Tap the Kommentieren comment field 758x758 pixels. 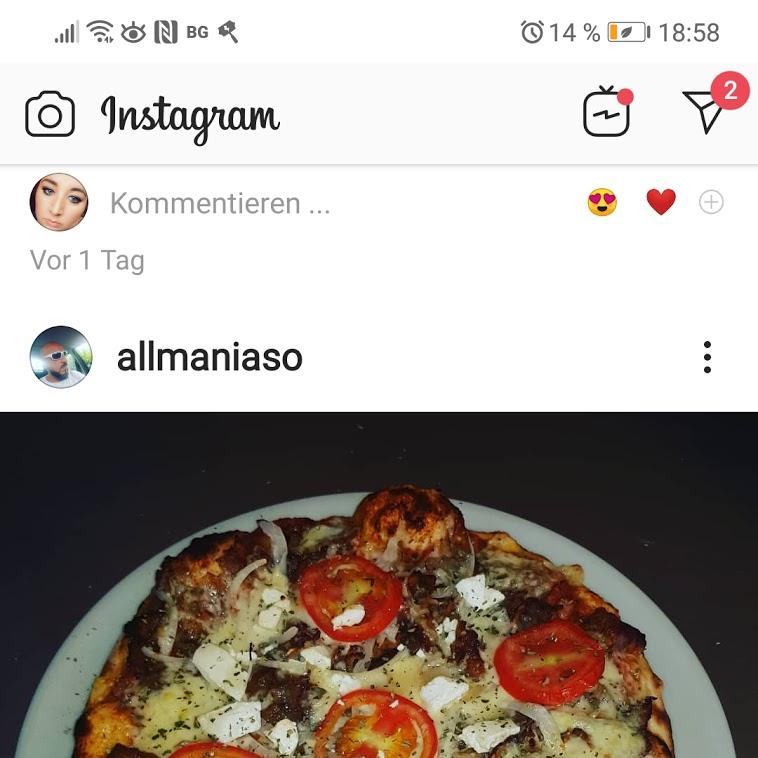[x=220, y=204]
